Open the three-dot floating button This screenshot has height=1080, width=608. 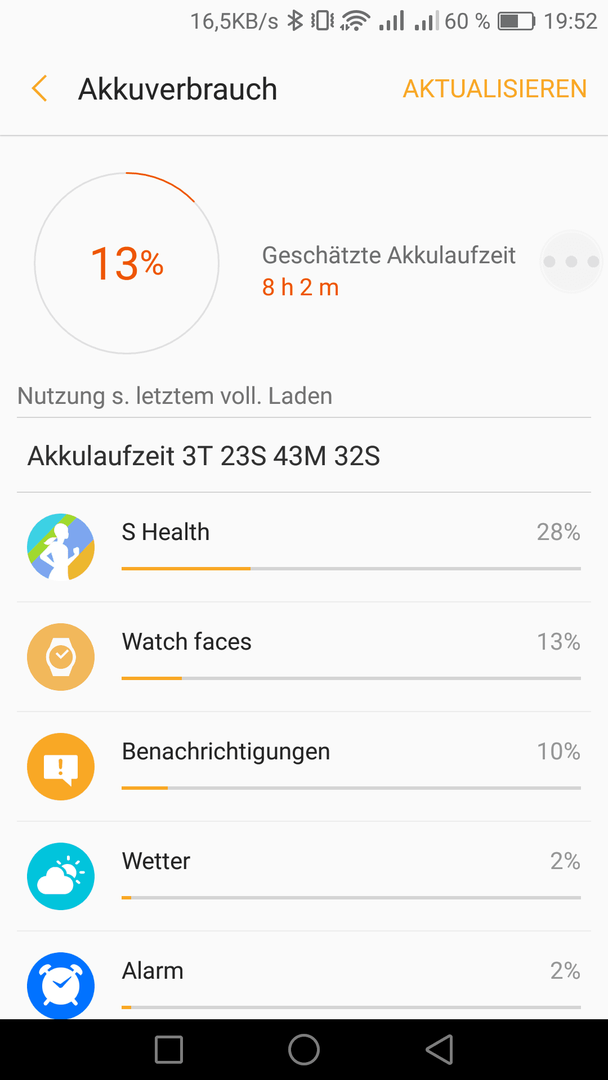point(570,262)
